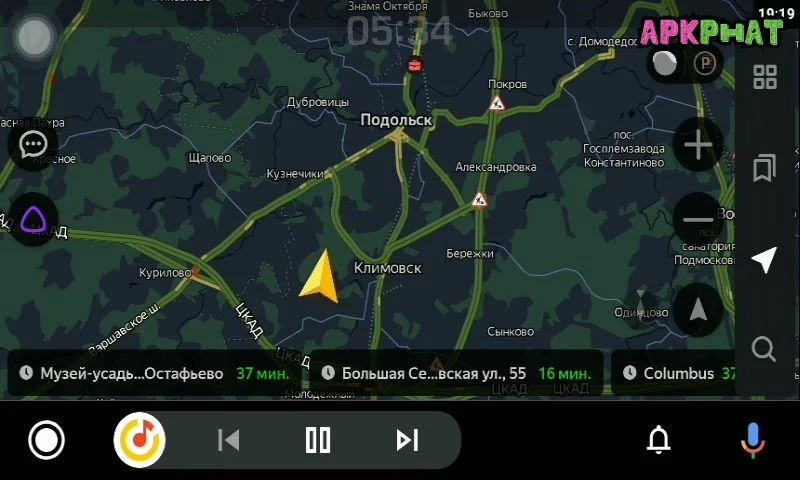Screen dimensions: 800x480
Task: Center the map on my location
Action: [765, 260]
